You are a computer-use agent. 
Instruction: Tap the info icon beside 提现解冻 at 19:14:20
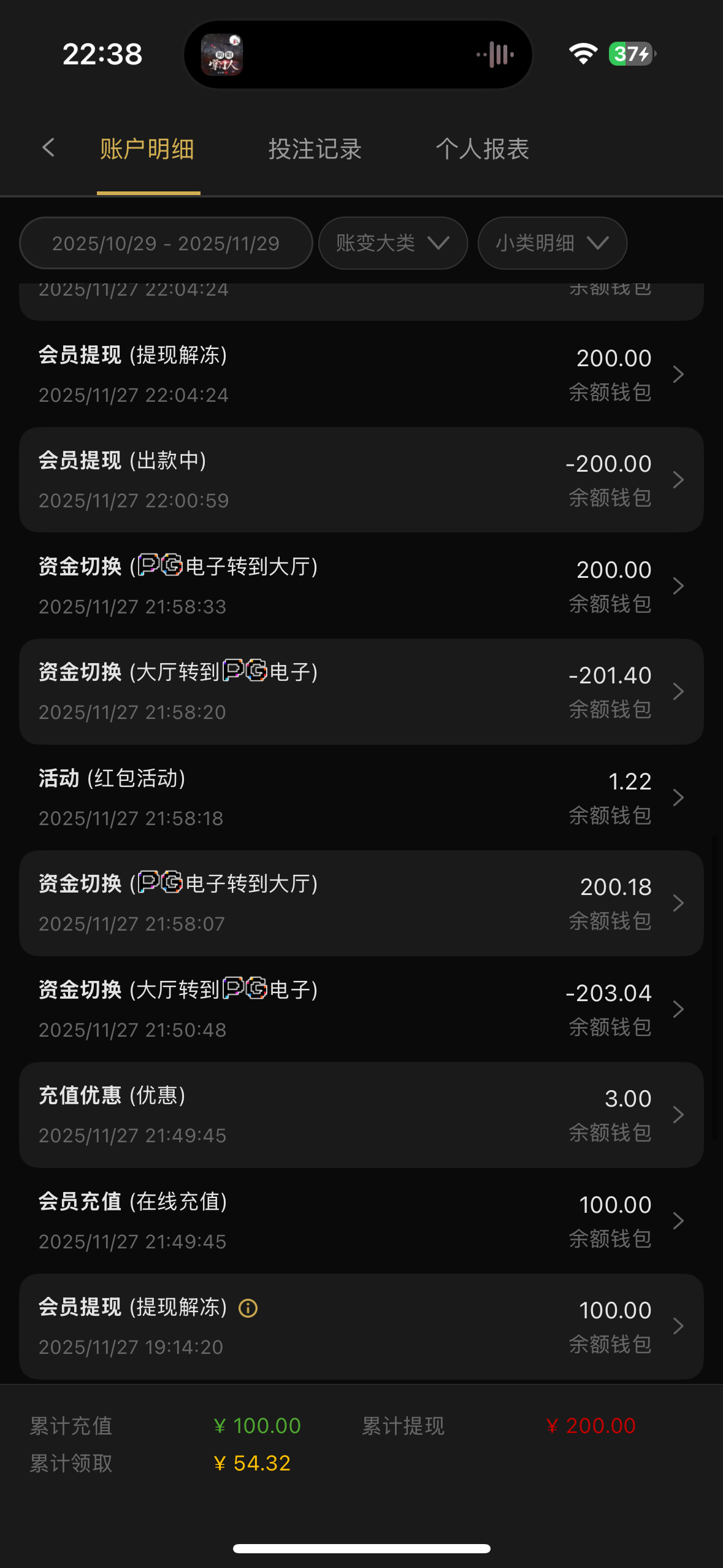coord(248,1308)
